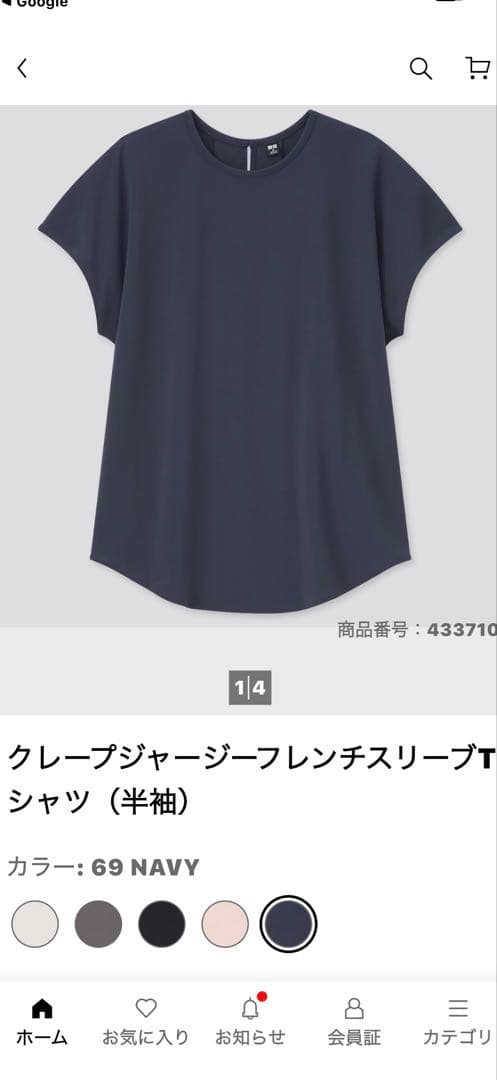The height and width of the screenshot is (1080, 497).
Task: Open the お気に入り favorites tab
Action: 145,1023
